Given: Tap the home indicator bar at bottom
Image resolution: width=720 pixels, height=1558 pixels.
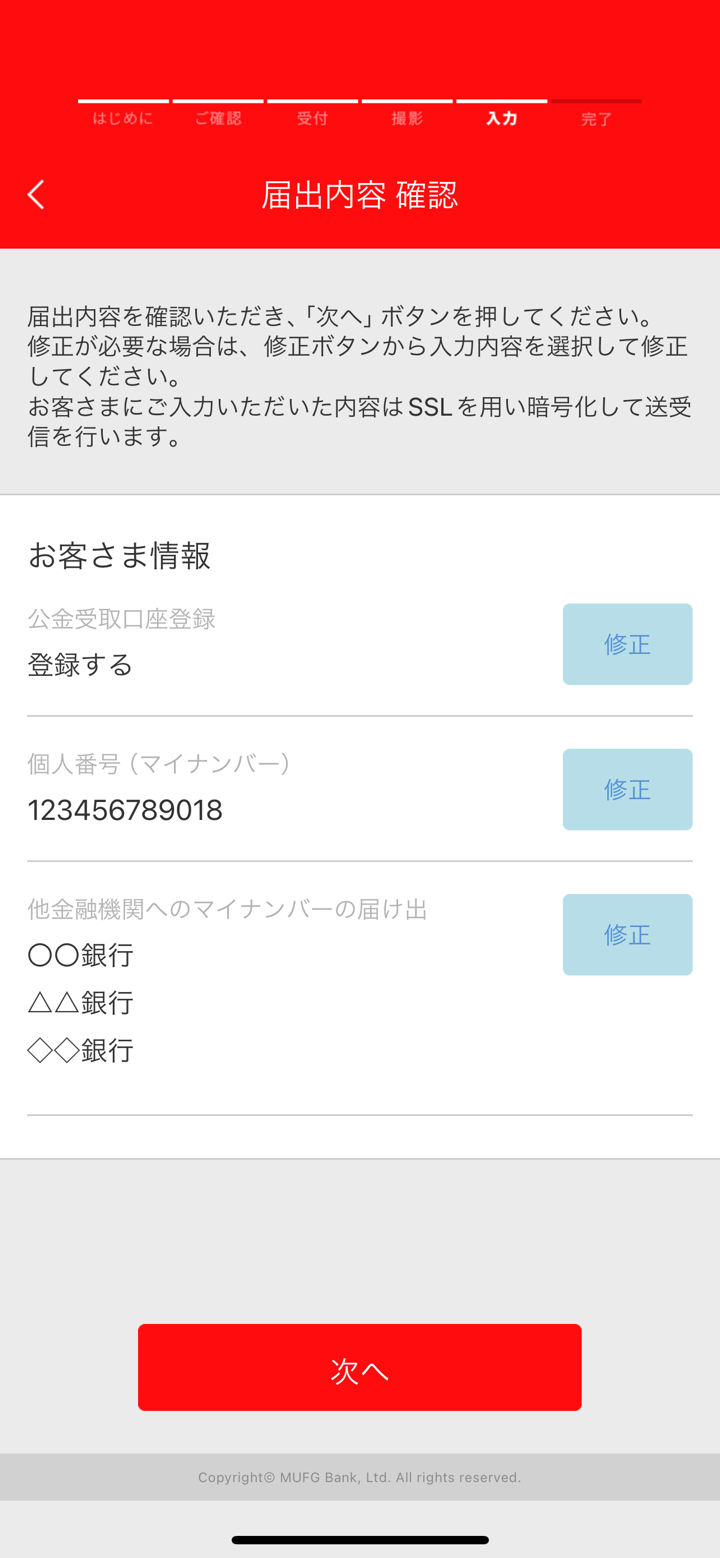Looking at the screenshot, I should pos(360,1541).
